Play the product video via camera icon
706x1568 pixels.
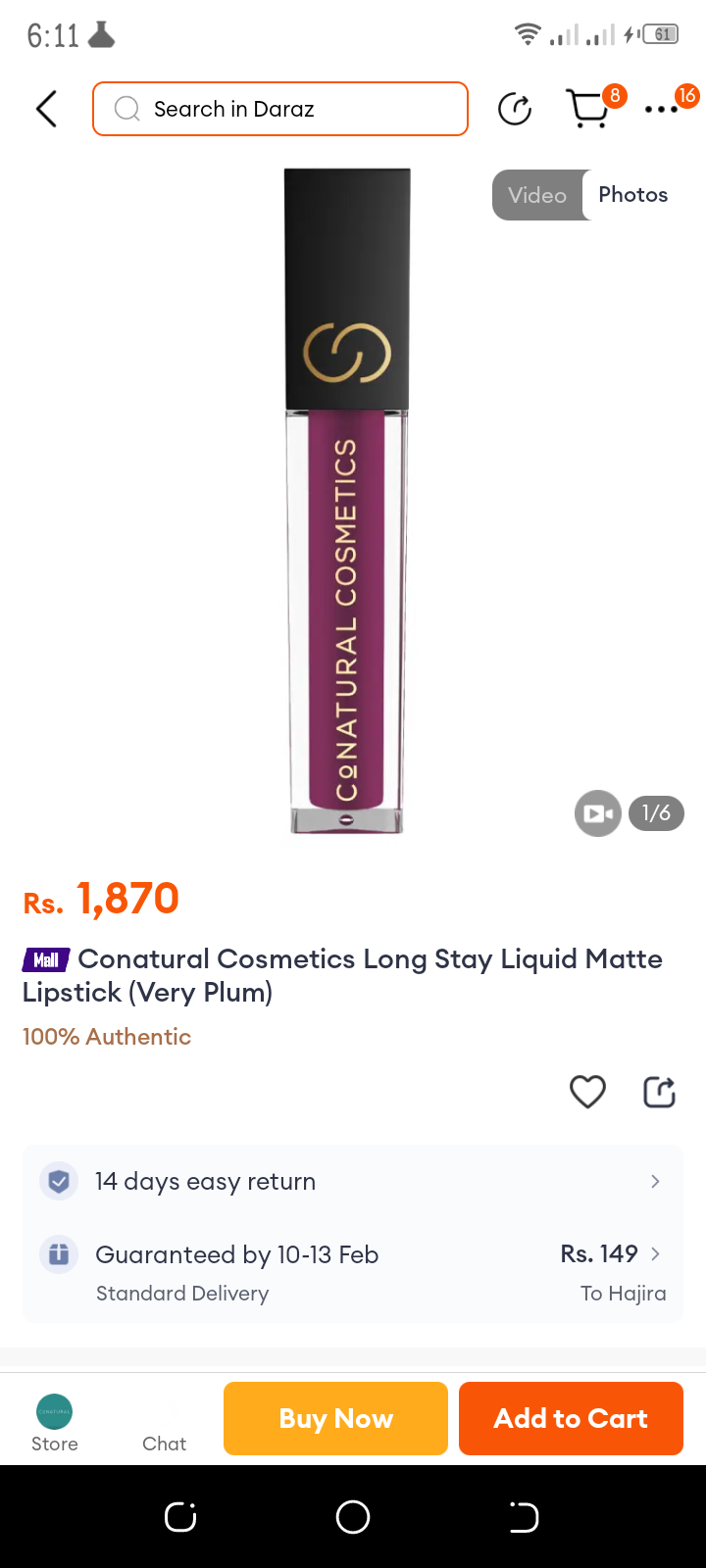(x=597, y=813)
